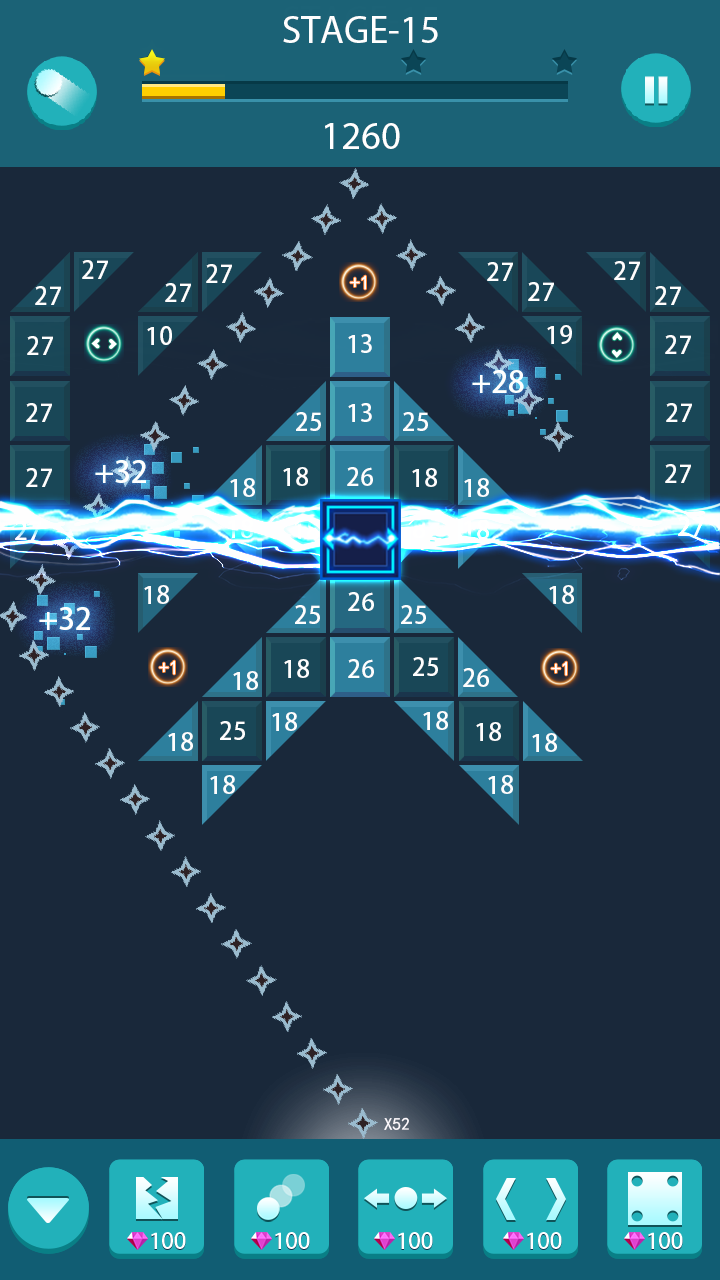Use the brick-breaking power-up for 100 gems

(157, 1208)
